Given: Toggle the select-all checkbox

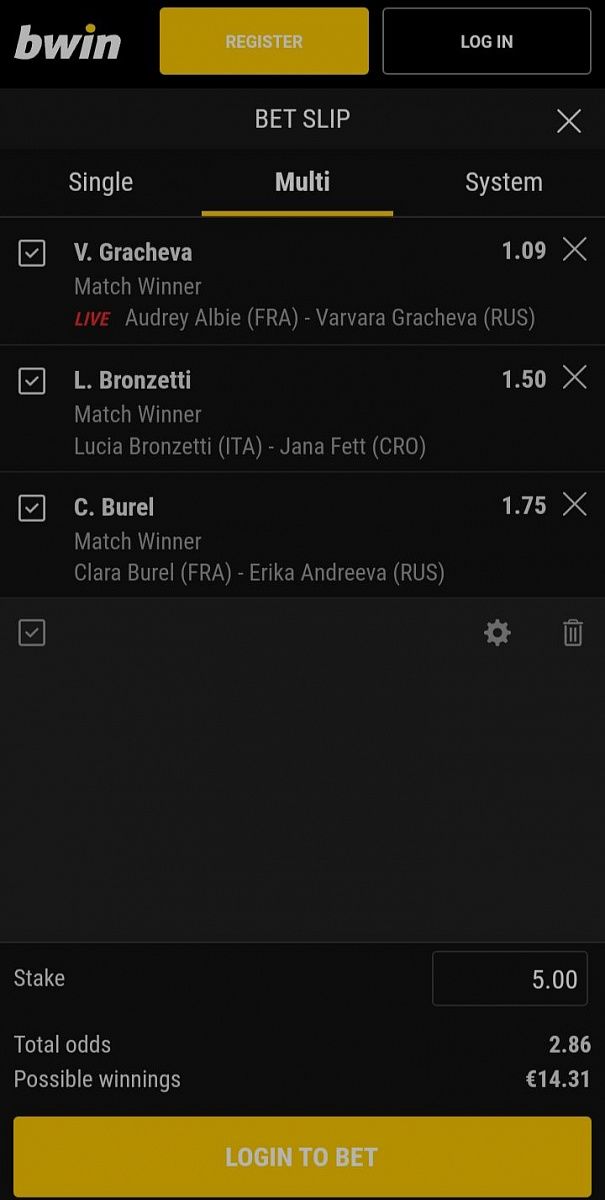Looking at the screenshot, I should pos(32,632).
